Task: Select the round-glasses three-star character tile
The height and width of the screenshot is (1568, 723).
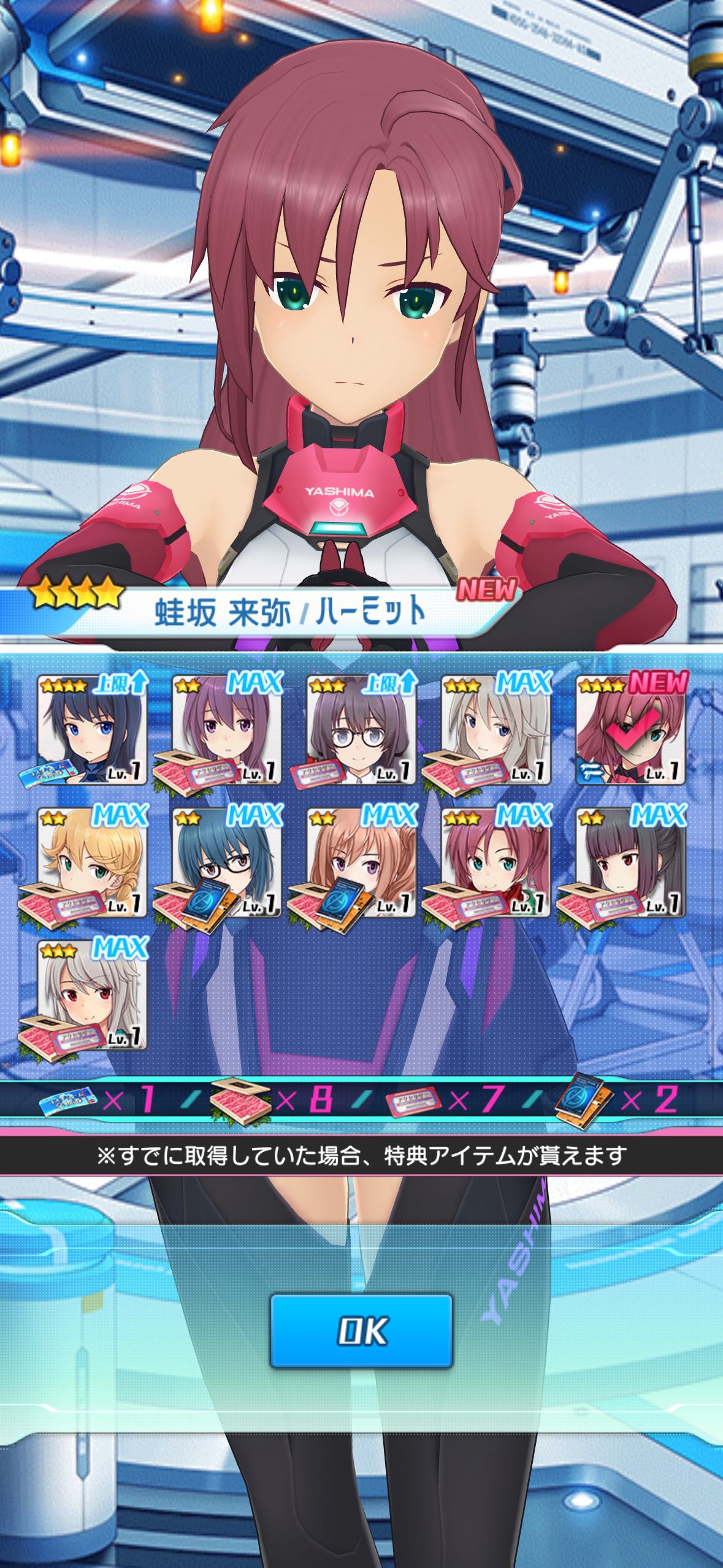Action: [x=362, y=729]
